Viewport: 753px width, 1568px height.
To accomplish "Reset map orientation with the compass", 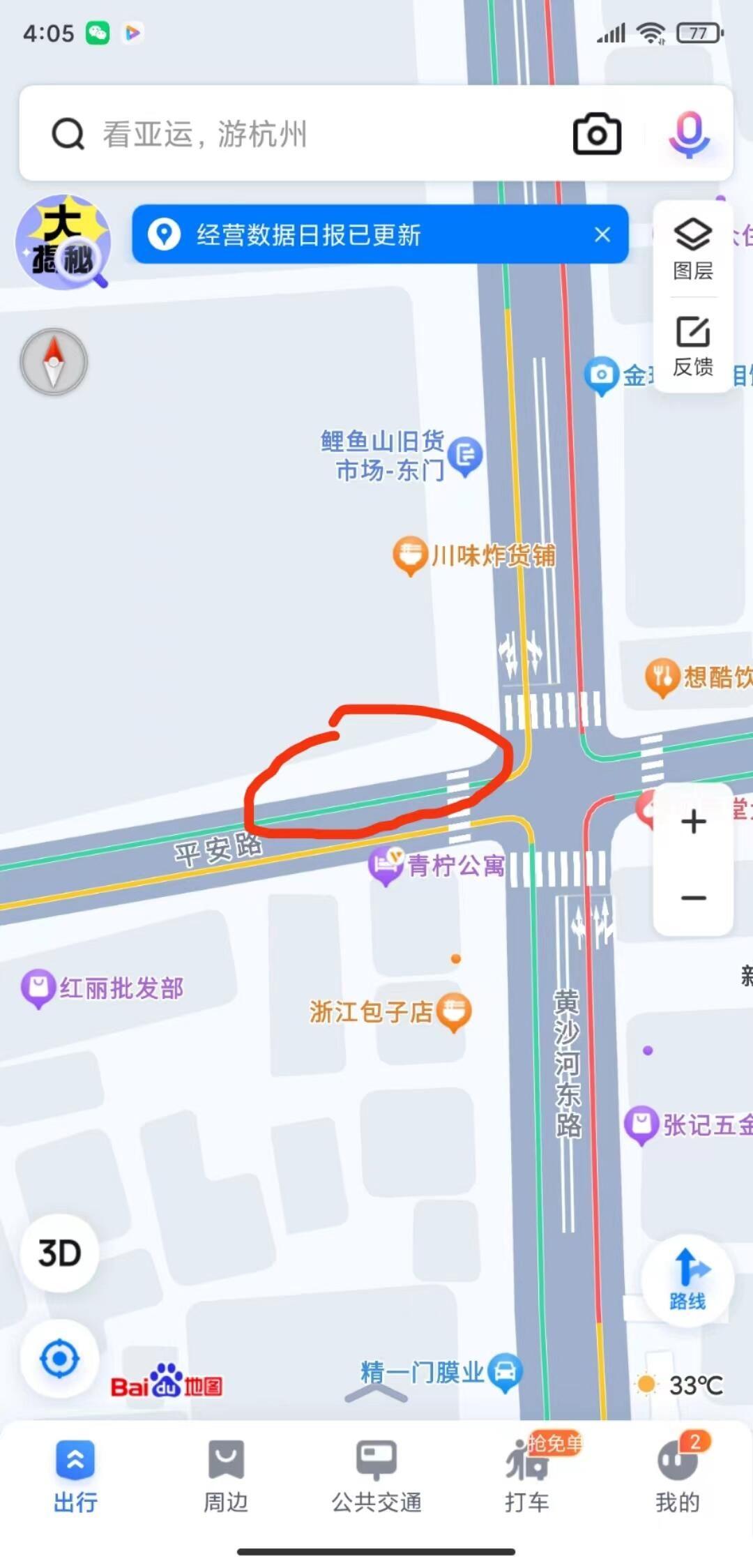I will pos(54,362).
